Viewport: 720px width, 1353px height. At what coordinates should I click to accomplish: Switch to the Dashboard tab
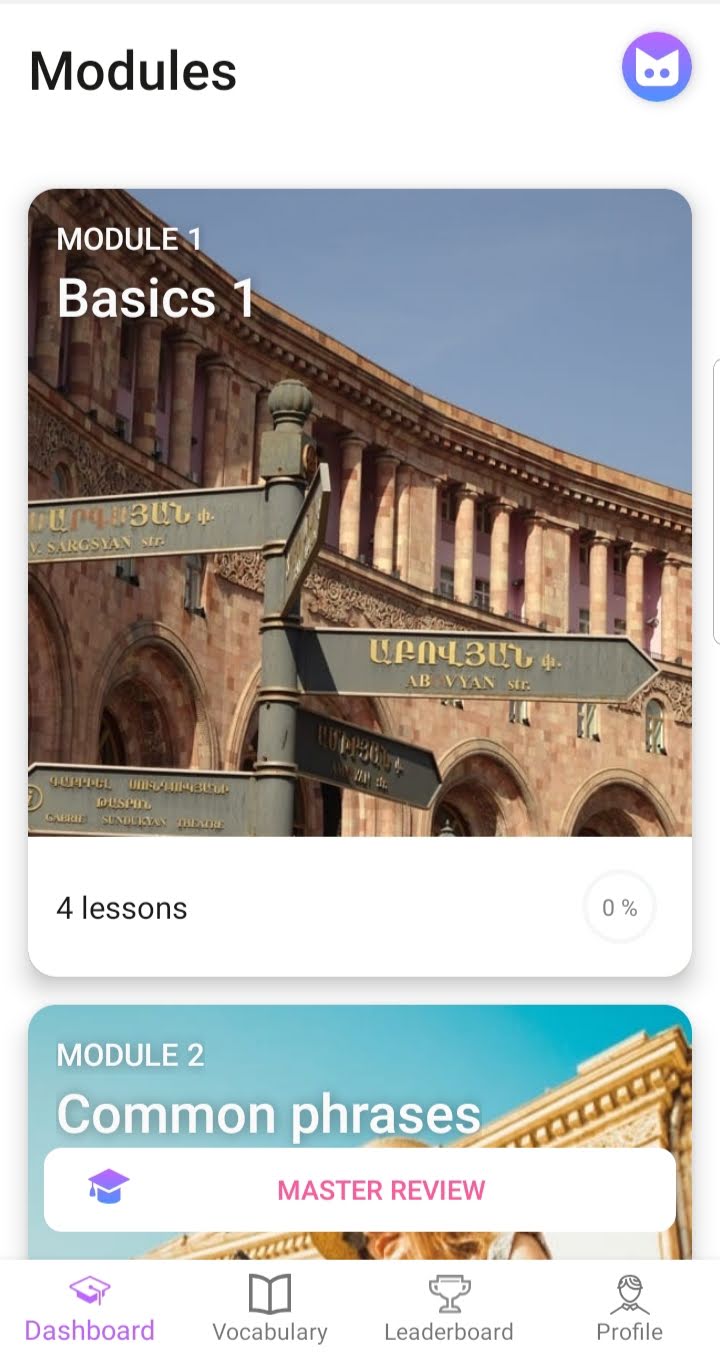click(x=90, y=1310)
